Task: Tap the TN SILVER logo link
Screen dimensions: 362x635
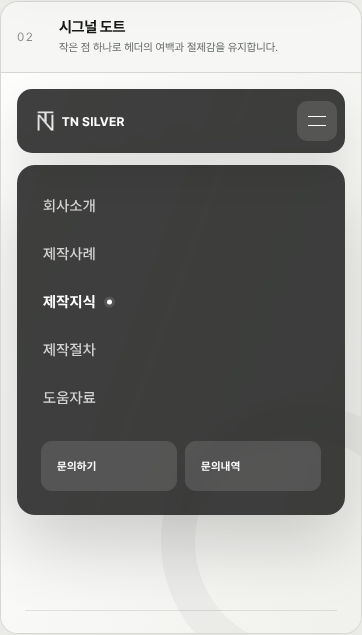Action: coord(81,121)
